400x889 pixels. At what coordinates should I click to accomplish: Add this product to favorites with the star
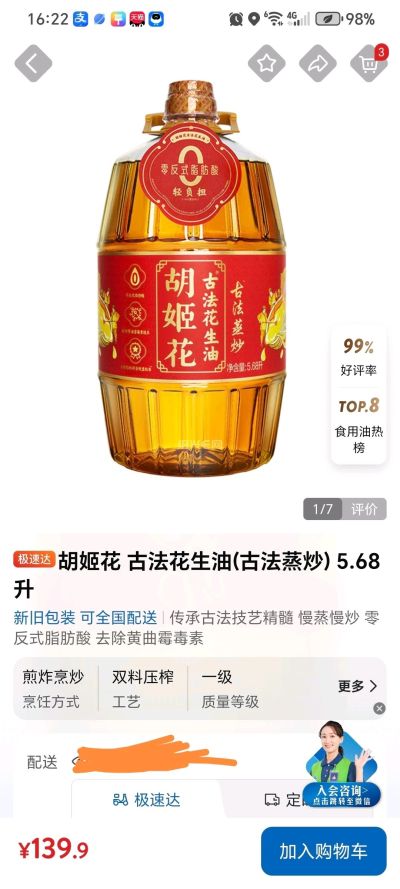(266, 64)
